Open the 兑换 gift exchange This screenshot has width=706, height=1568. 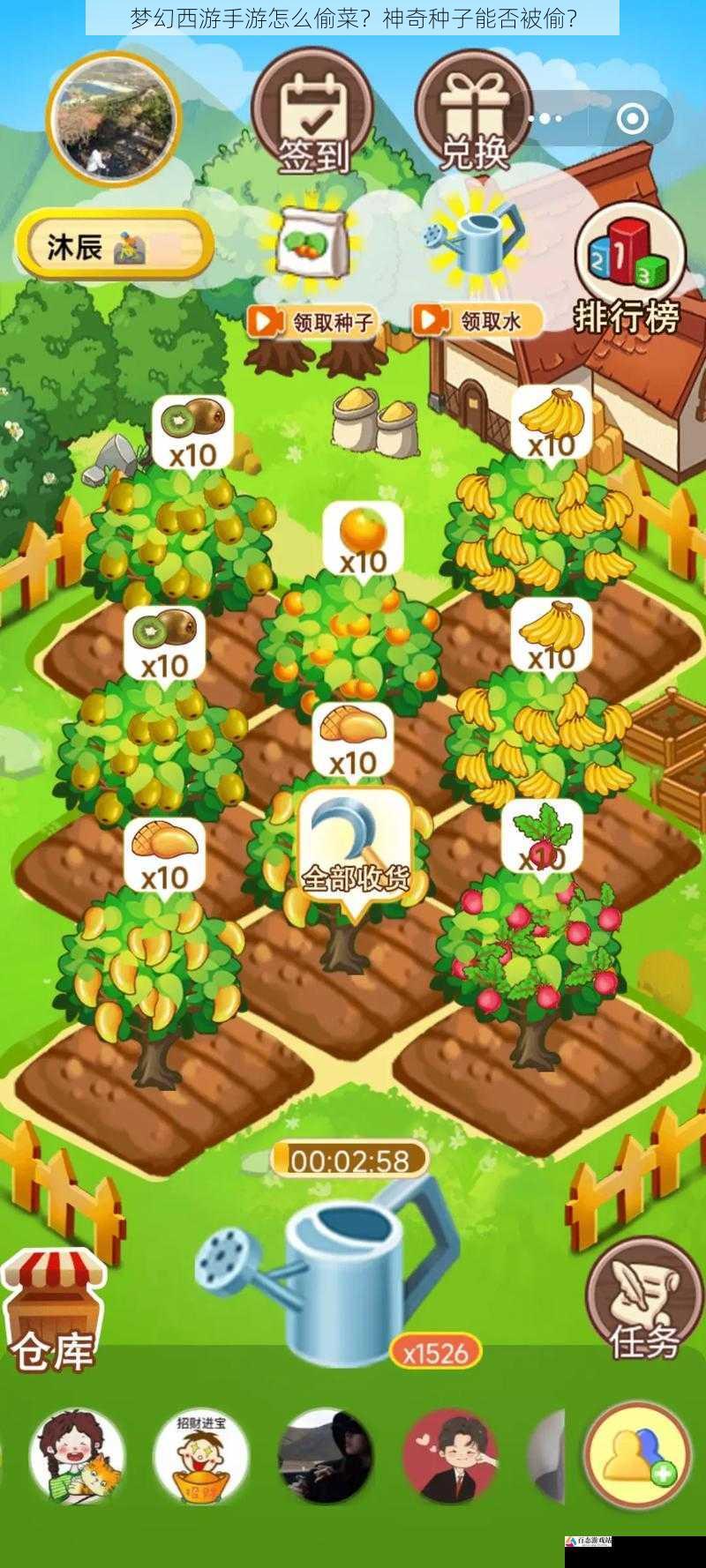coord(474,115)
